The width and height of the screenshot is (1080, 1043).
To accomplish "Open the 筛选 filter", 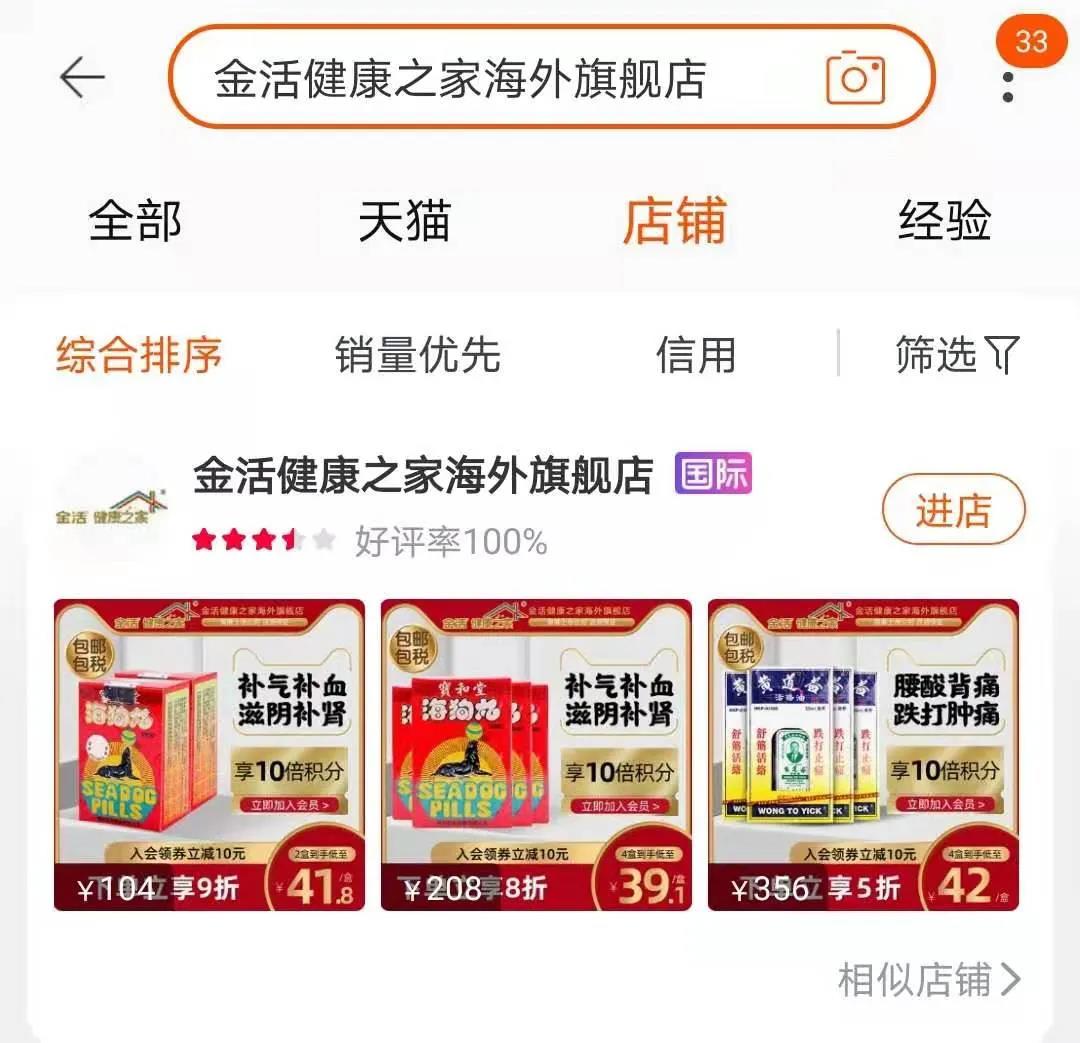I will click(956, 355).
